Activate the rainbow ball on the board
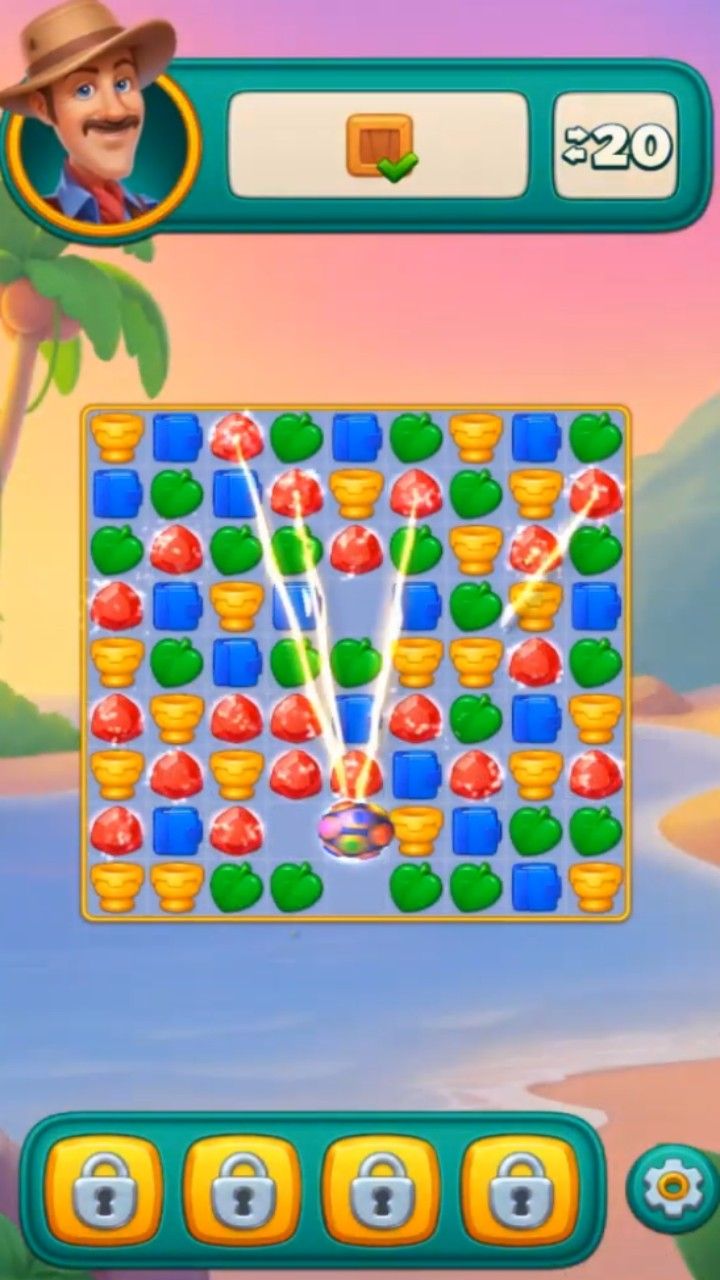720x1280 pixels. (x=355, y=829)
